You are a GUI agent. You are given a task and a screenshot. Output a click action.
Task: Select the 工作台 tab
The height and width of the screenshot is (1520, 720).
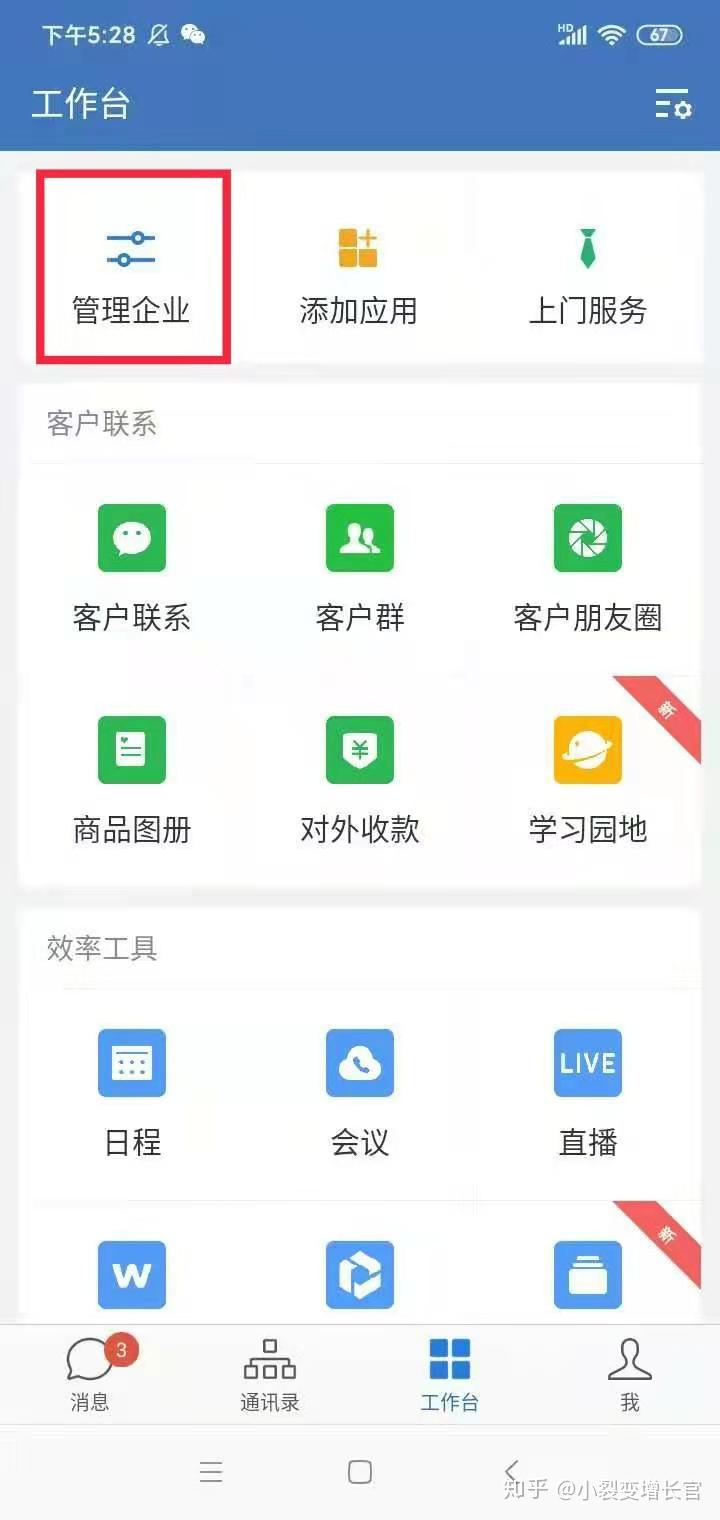(x=450, y=1375)
